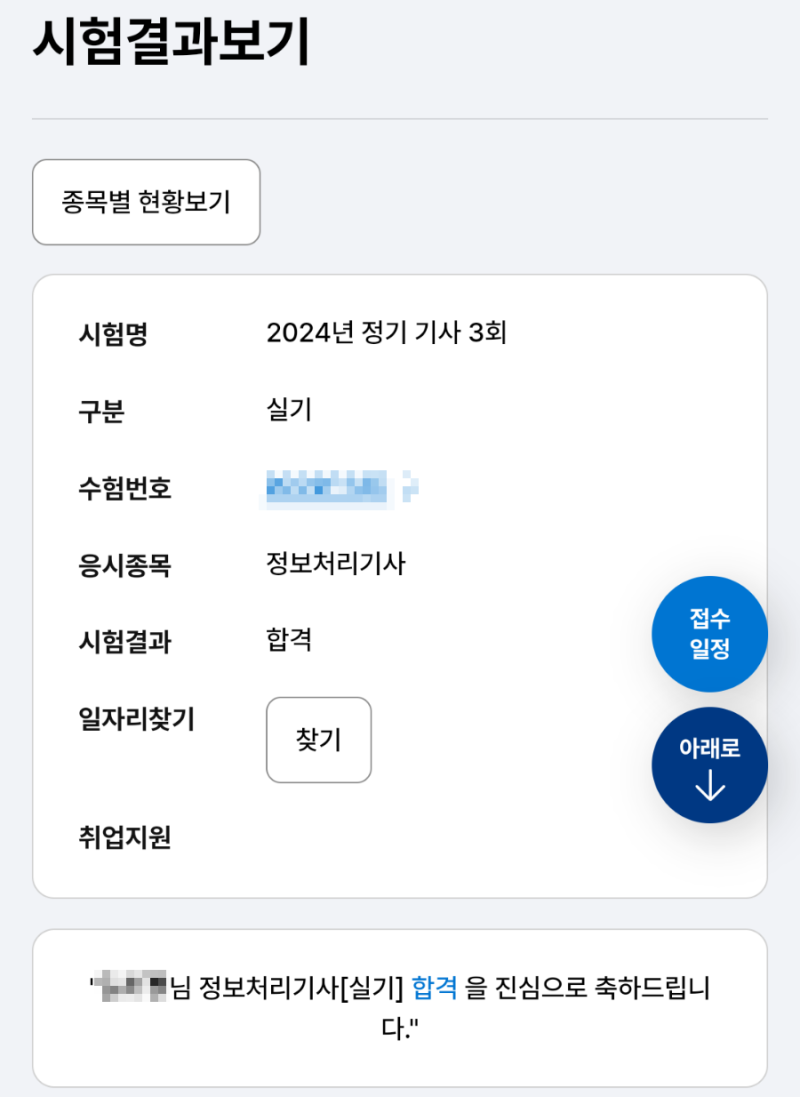Select the 합격 result text beside 시험결과
This screenshot has height=1097, width=800.
[x=288, y=641]
